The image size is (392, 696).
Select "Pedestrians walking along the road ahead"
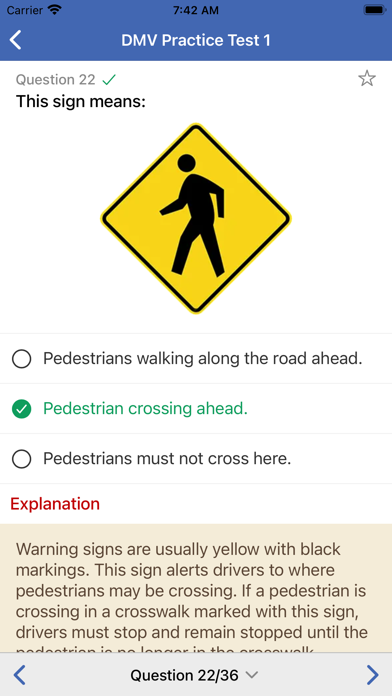[x=196, y=359]
